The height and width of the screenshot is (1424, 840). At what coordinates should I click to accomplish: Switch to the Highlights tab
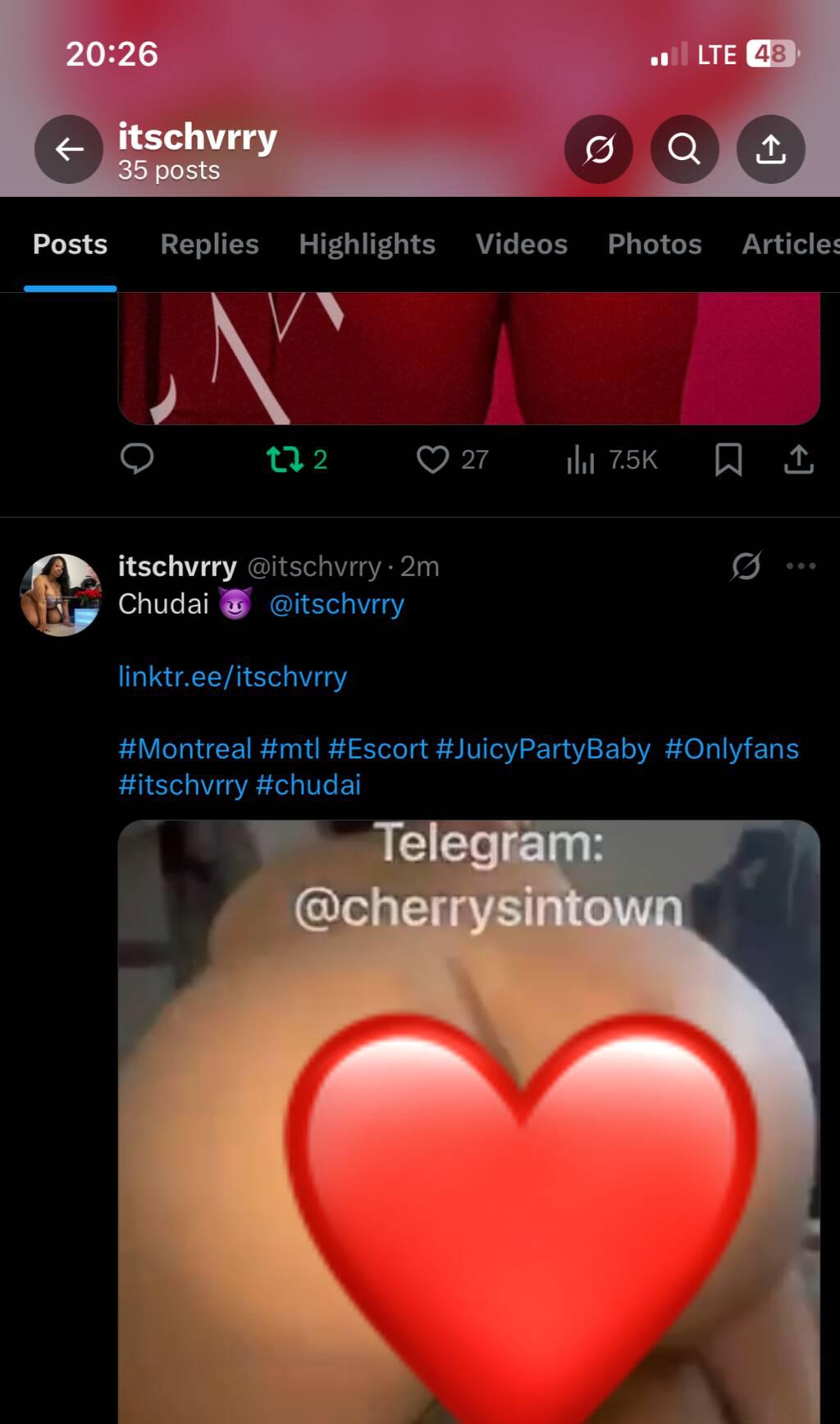tap(367, 244)
